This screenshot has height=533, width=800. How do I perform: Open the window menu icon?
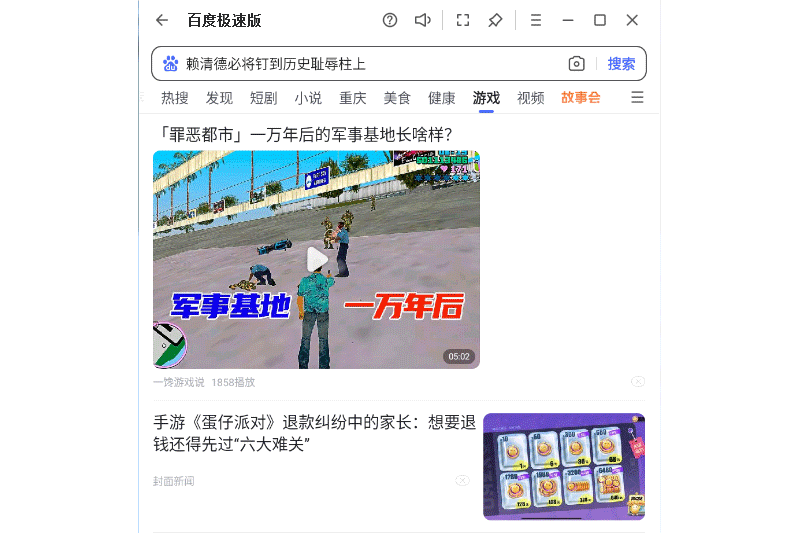(x=536, y=20)
